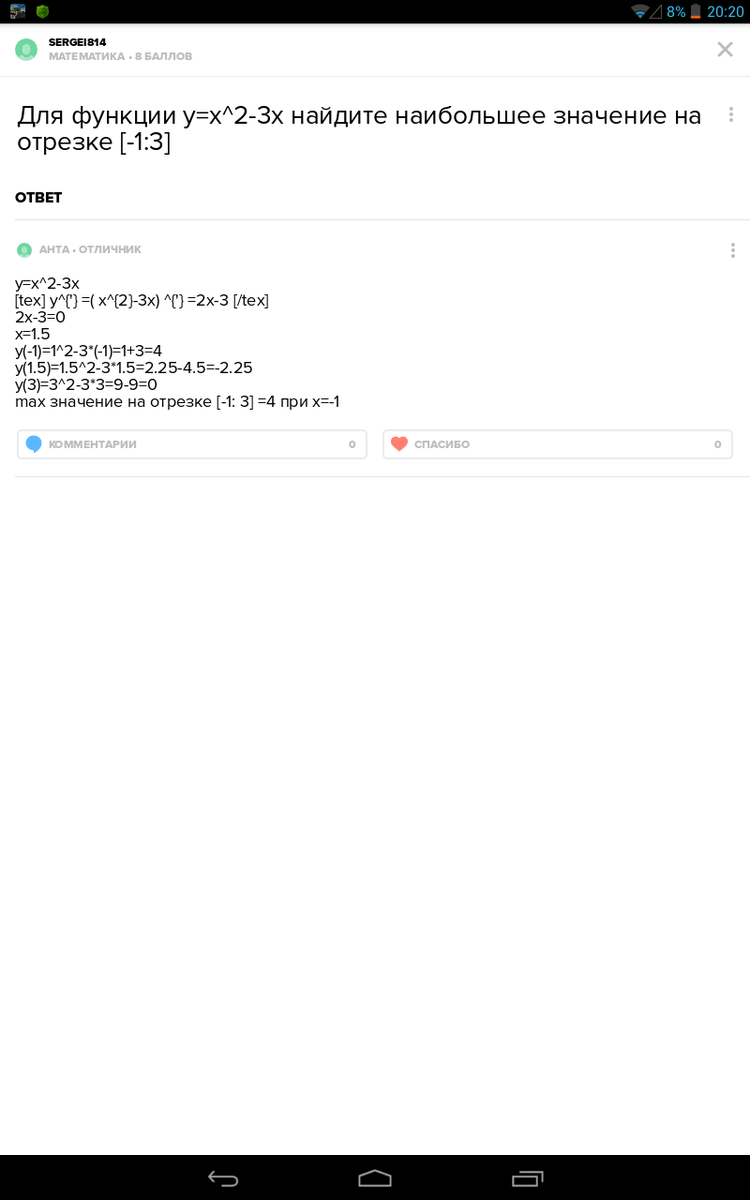Go to the home screen
Viewport: 750px width, 1200px height.
point(375,1178)
